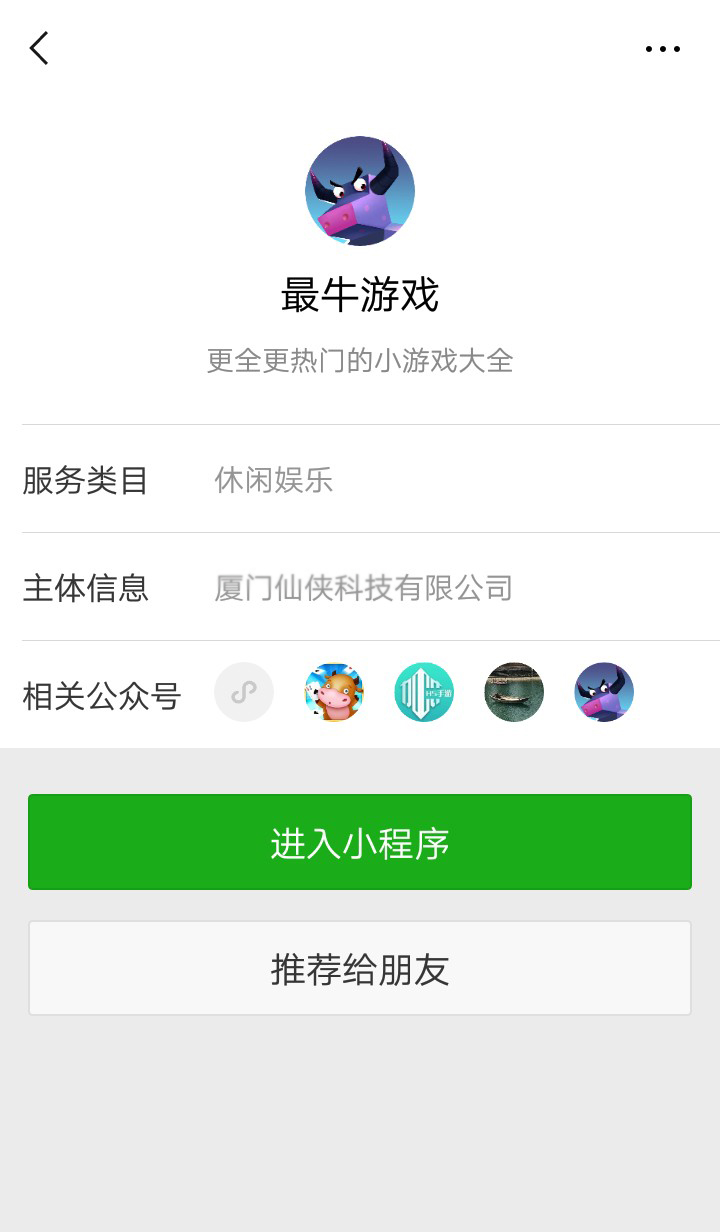
Task: Click the 最牛游戏 title text
Action: pos(360,297)
